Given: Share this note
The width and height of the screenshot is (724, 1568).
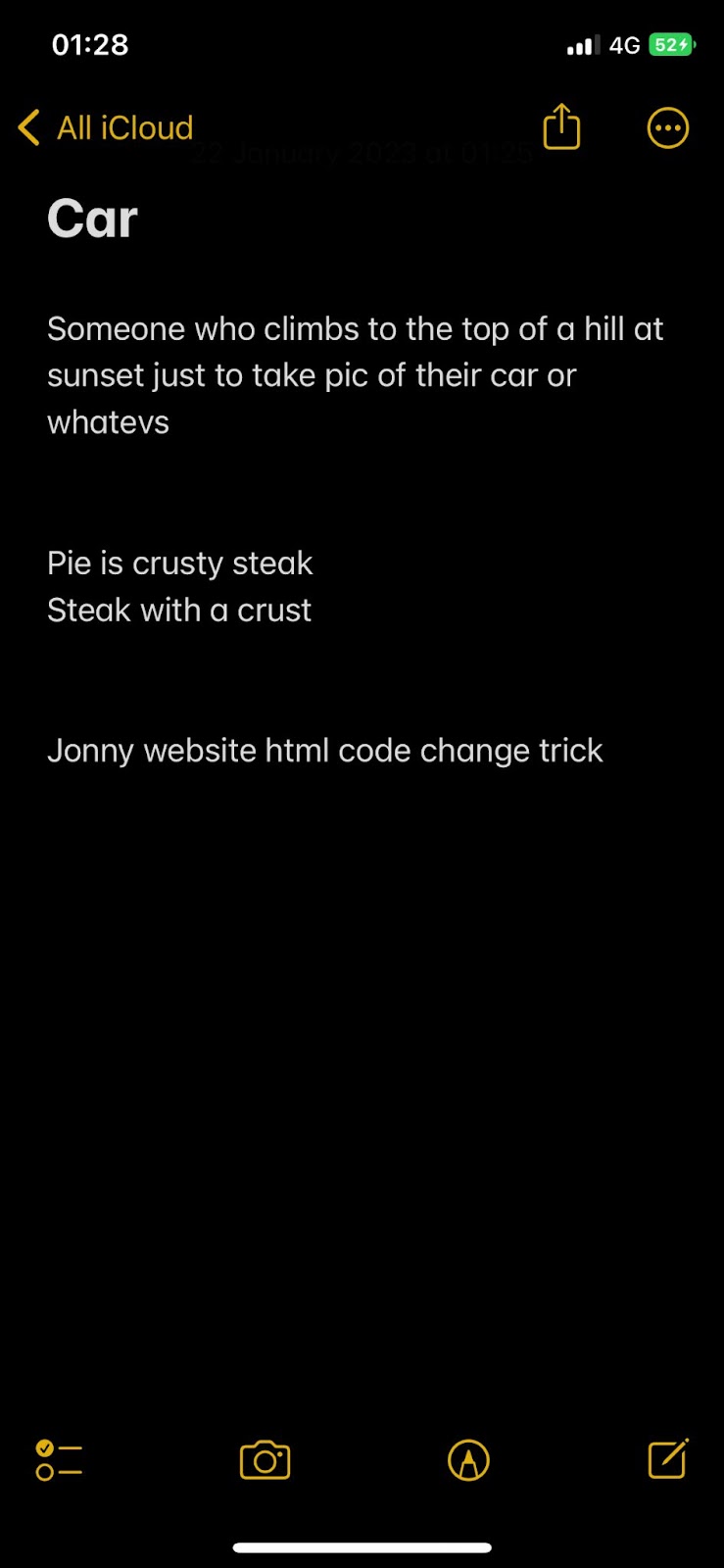Looking at the screenshot, I should (561, 127).
